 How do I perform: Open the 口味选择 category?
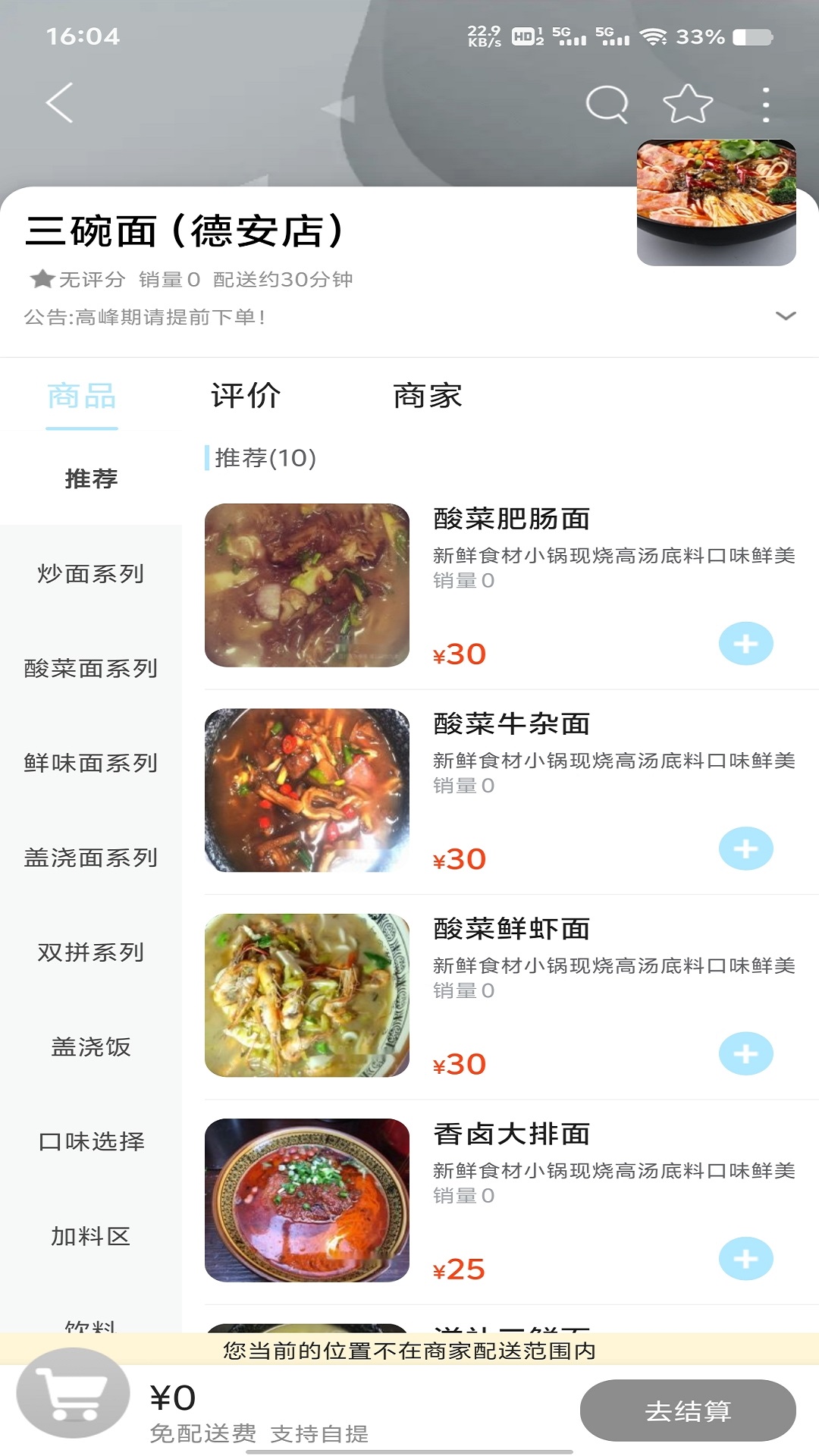(91, 1142)
